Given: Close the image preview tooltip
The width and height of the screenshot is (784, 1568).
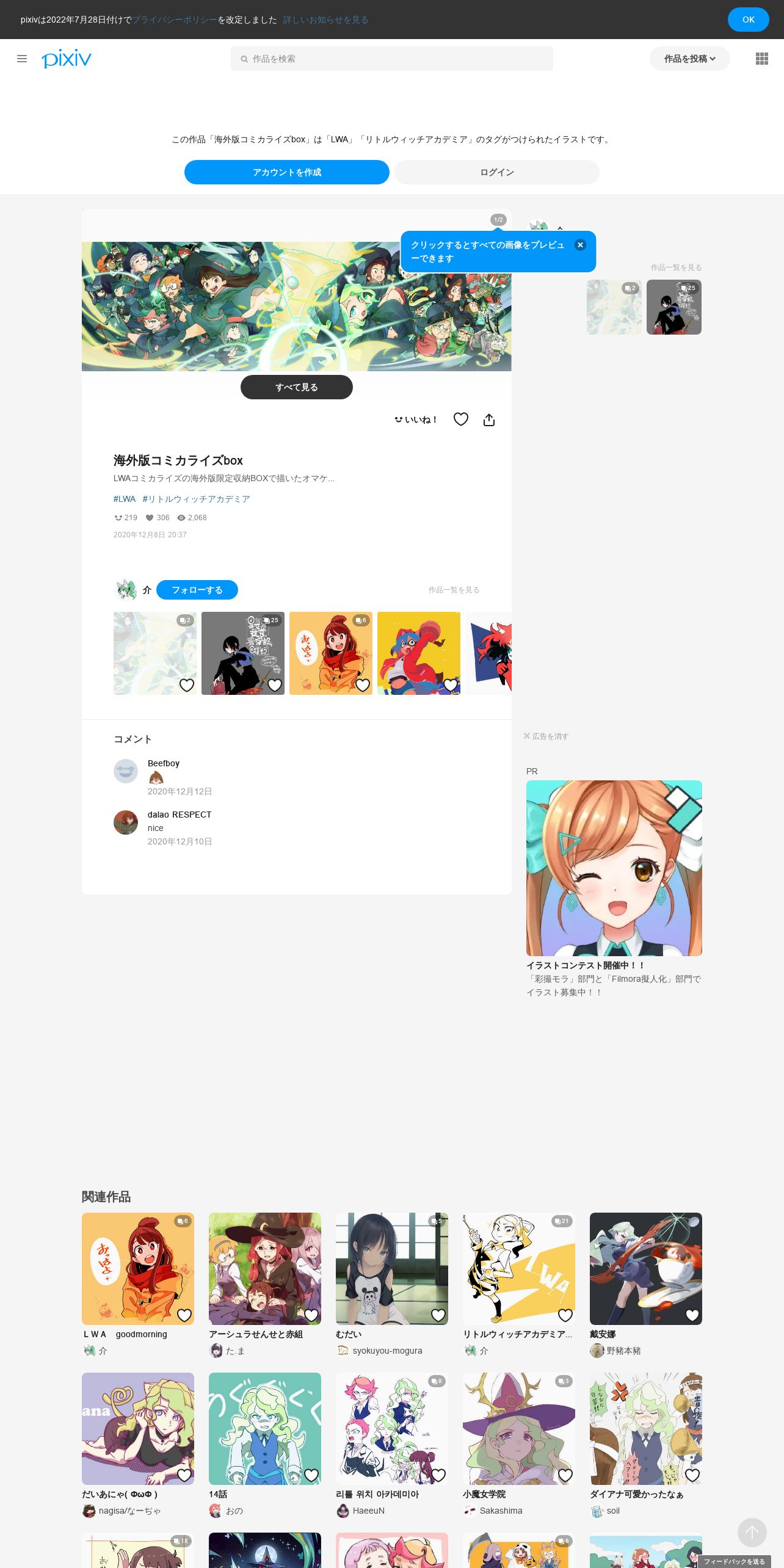Looking at the screenshot, I should tap(580, 245).
